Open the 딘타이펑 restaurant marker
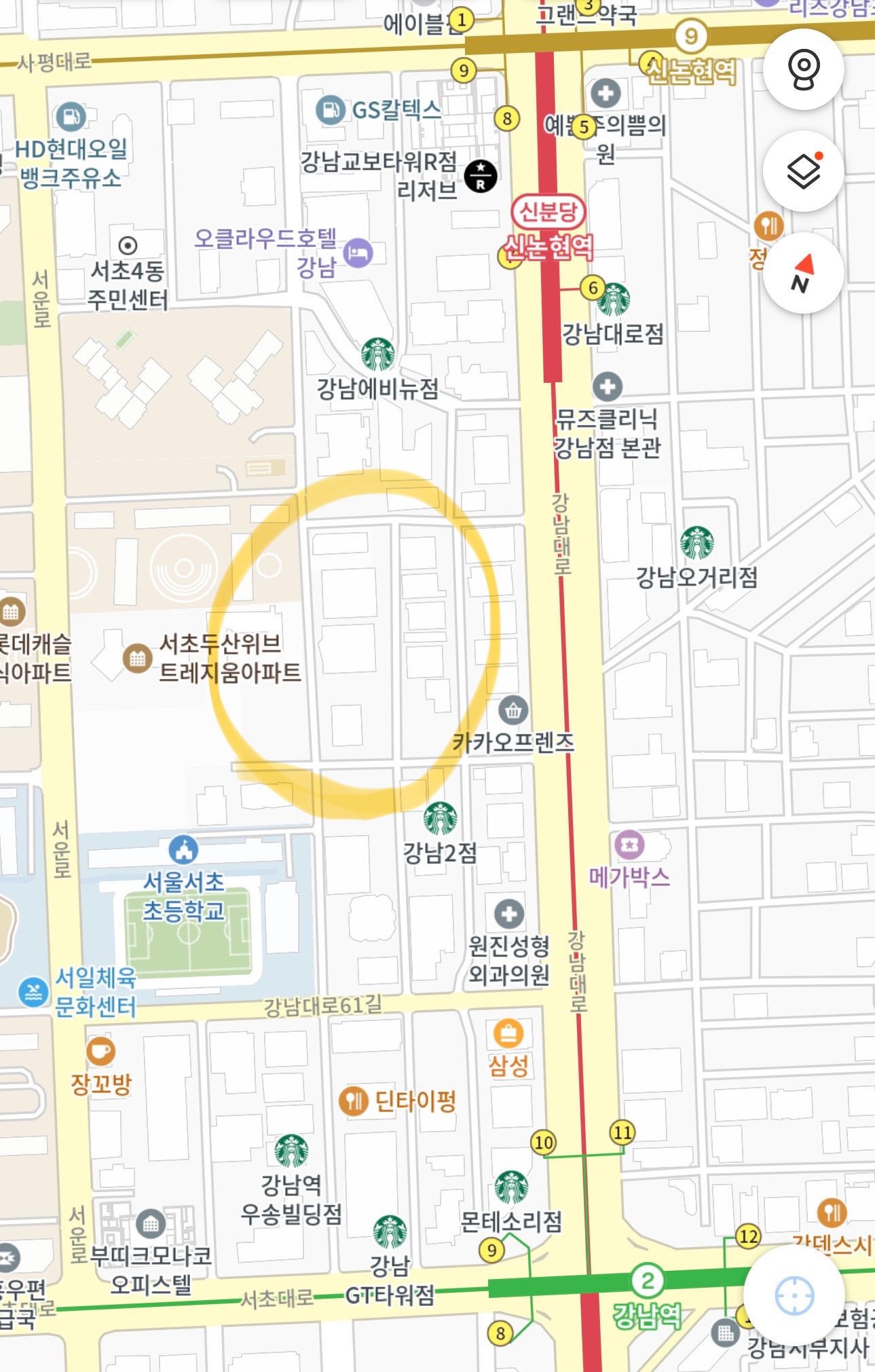This screenshot has width=875, height=1372. point(353,1100)
